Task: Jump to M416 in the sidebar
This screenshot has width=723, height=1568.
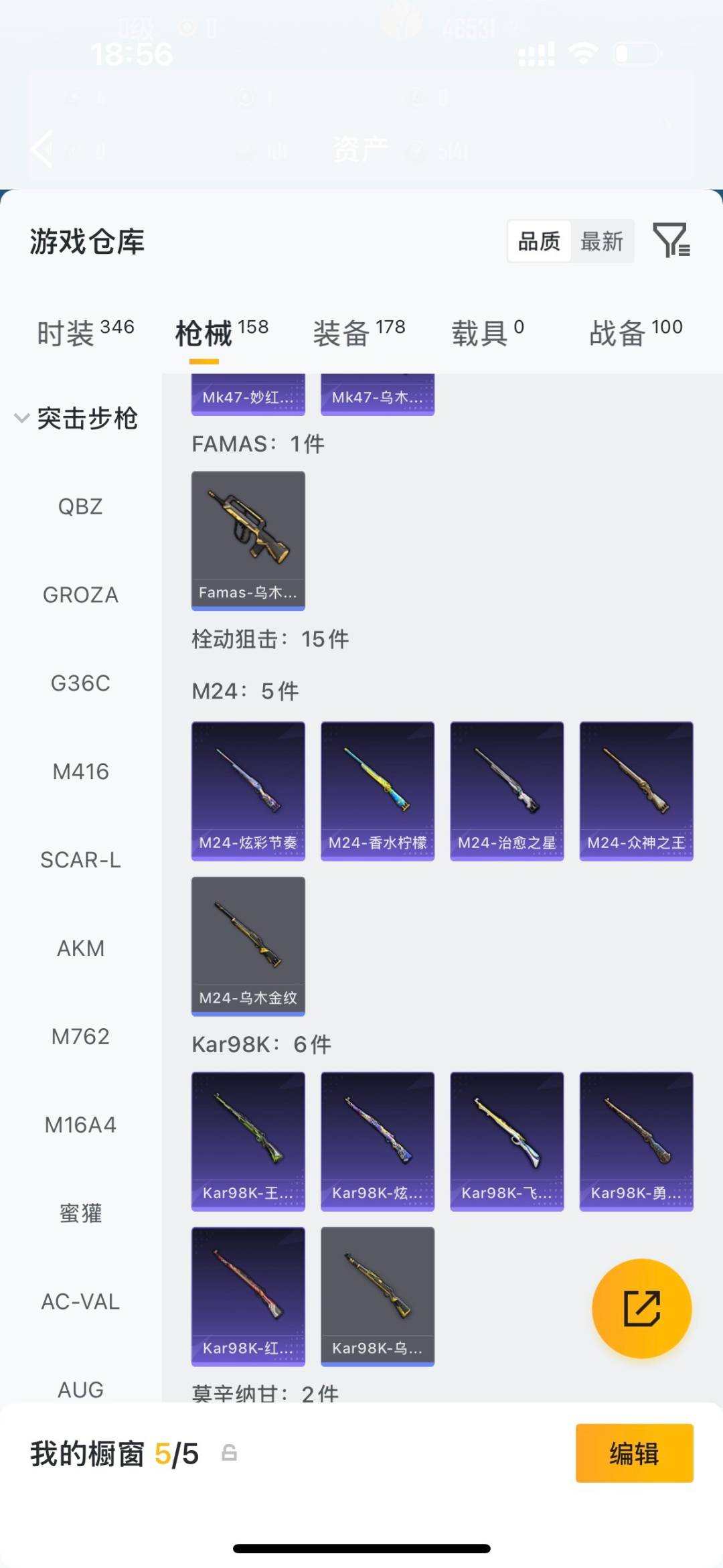Action: tap(80, 772)
